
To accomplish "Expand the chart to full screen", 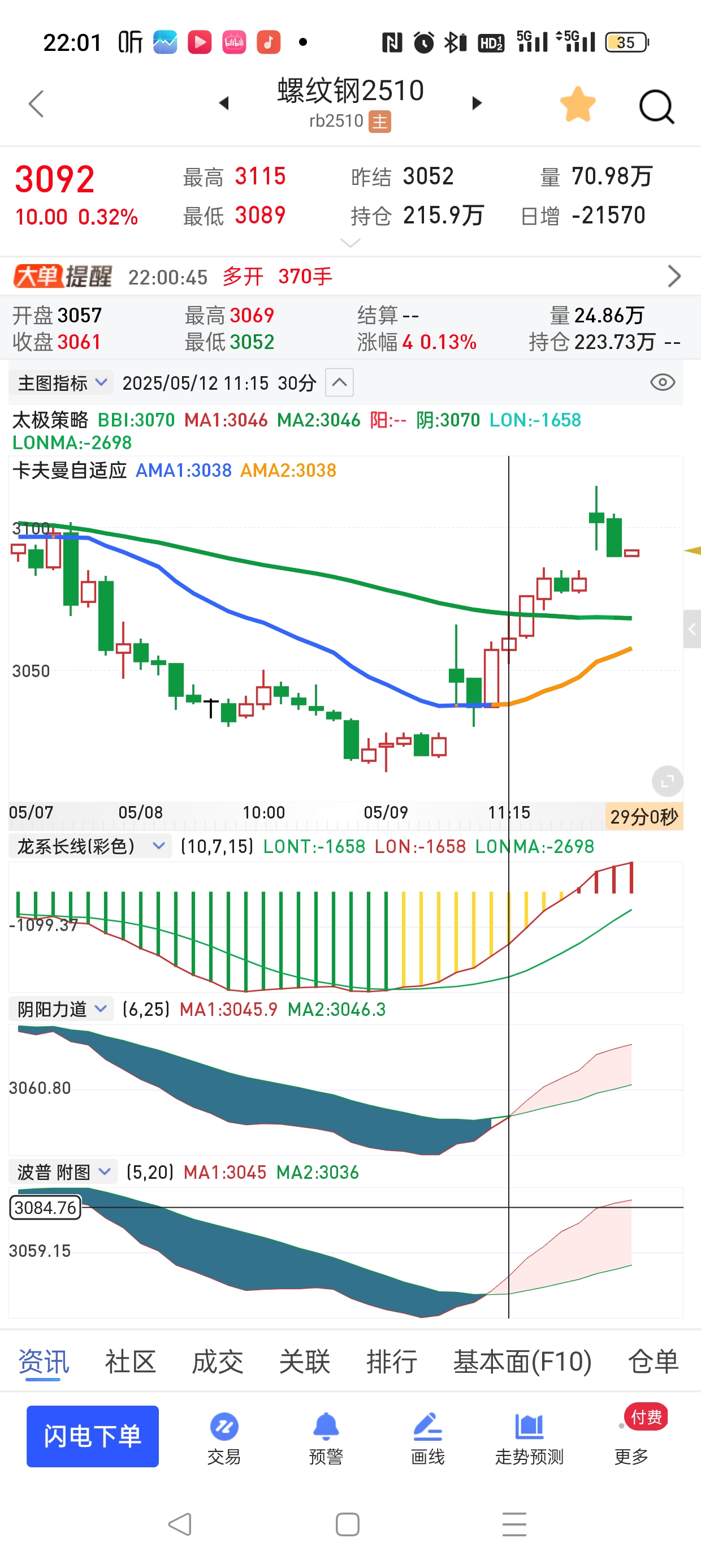I will pos(667,781).
